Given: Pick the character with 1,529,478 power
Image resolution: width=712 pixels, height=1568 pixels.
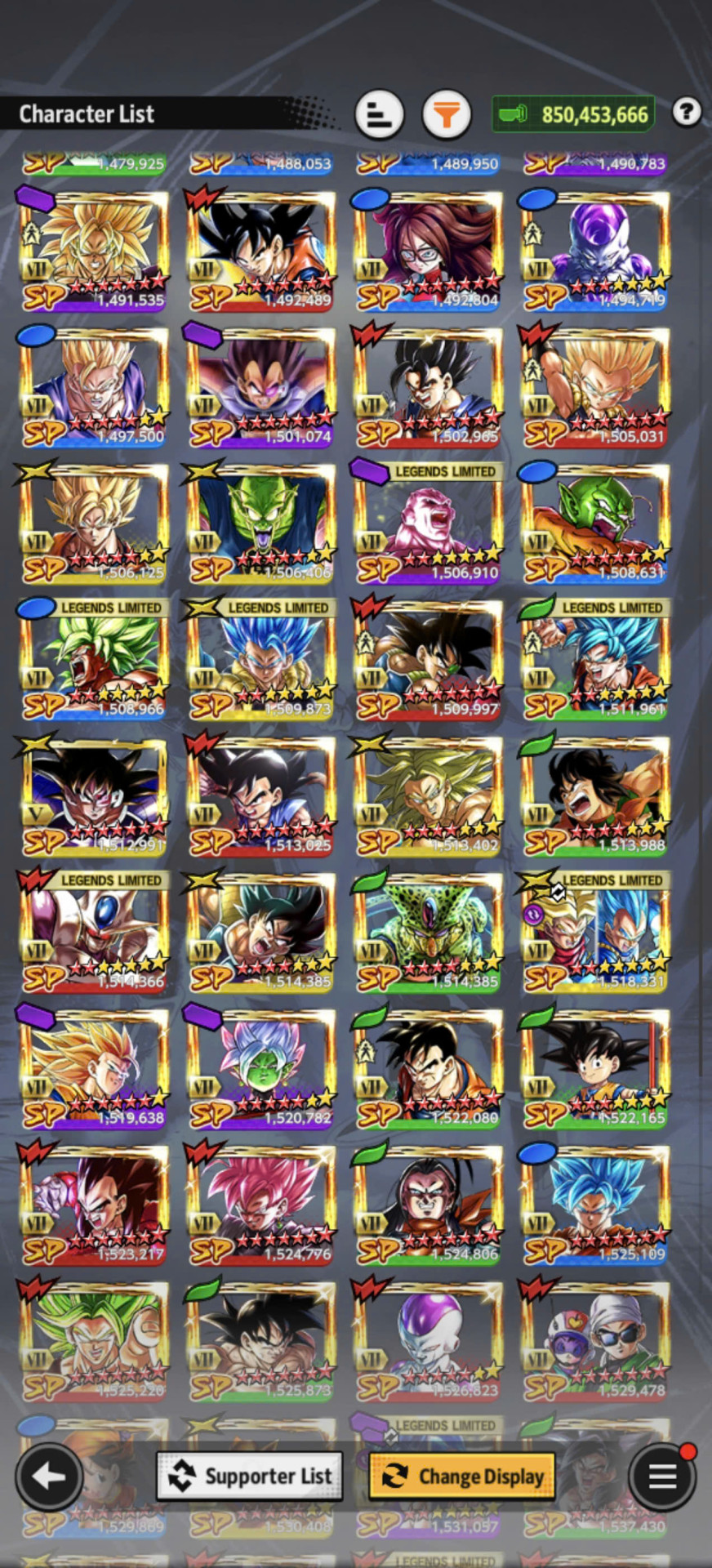Looking at the screenshot, I should click(x=595, y=1342).
